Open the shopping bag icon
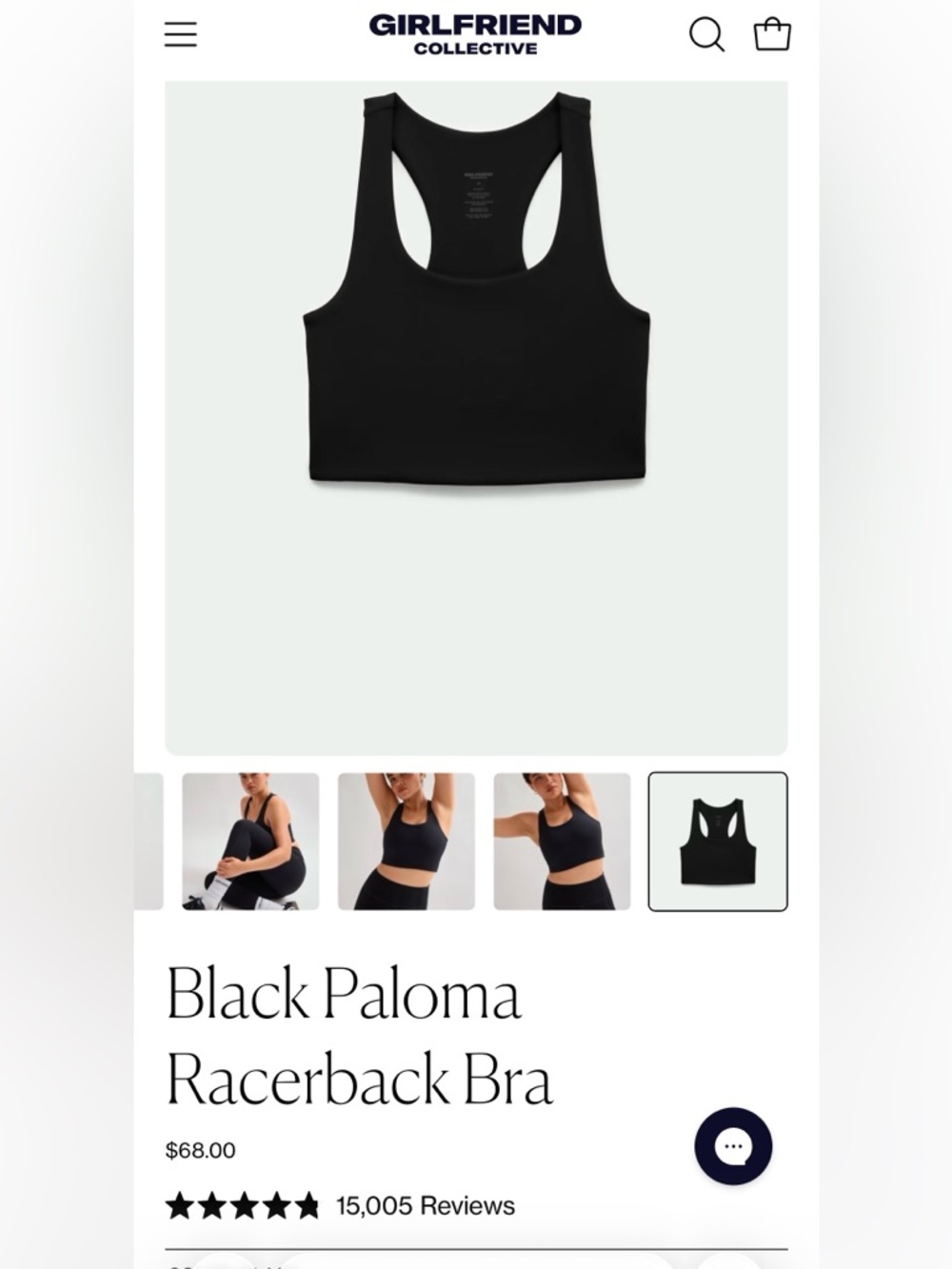 click(773, 34)
